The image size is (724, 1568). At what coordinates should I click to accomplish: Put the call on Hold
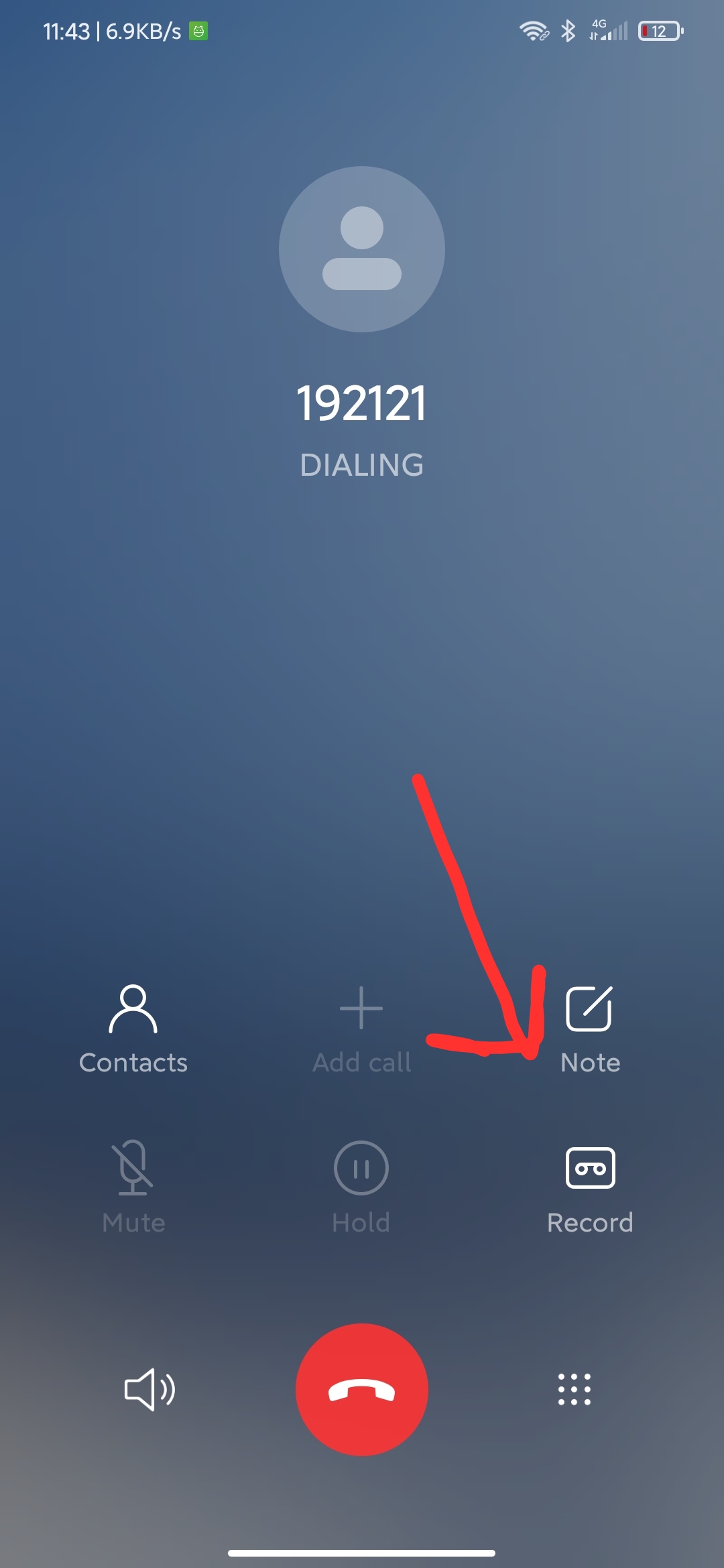point(361,1188)
